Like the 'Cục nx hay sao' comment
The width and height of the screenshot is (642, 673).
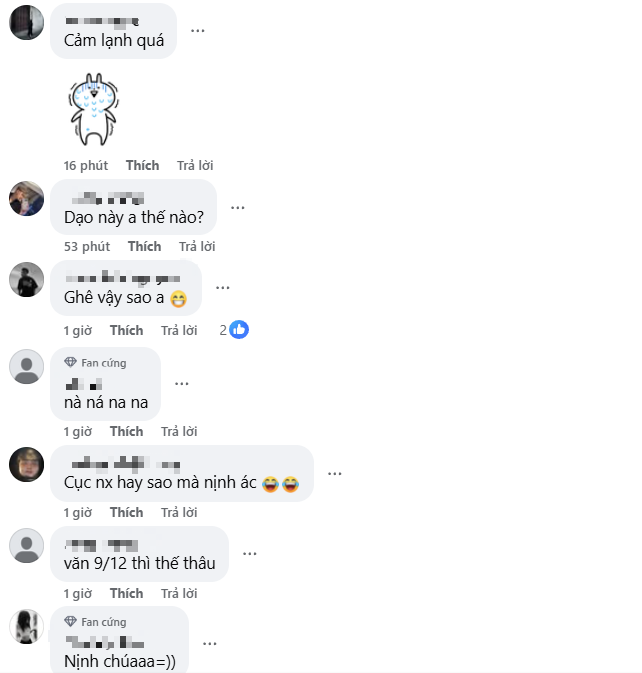(x=126, y=512)
